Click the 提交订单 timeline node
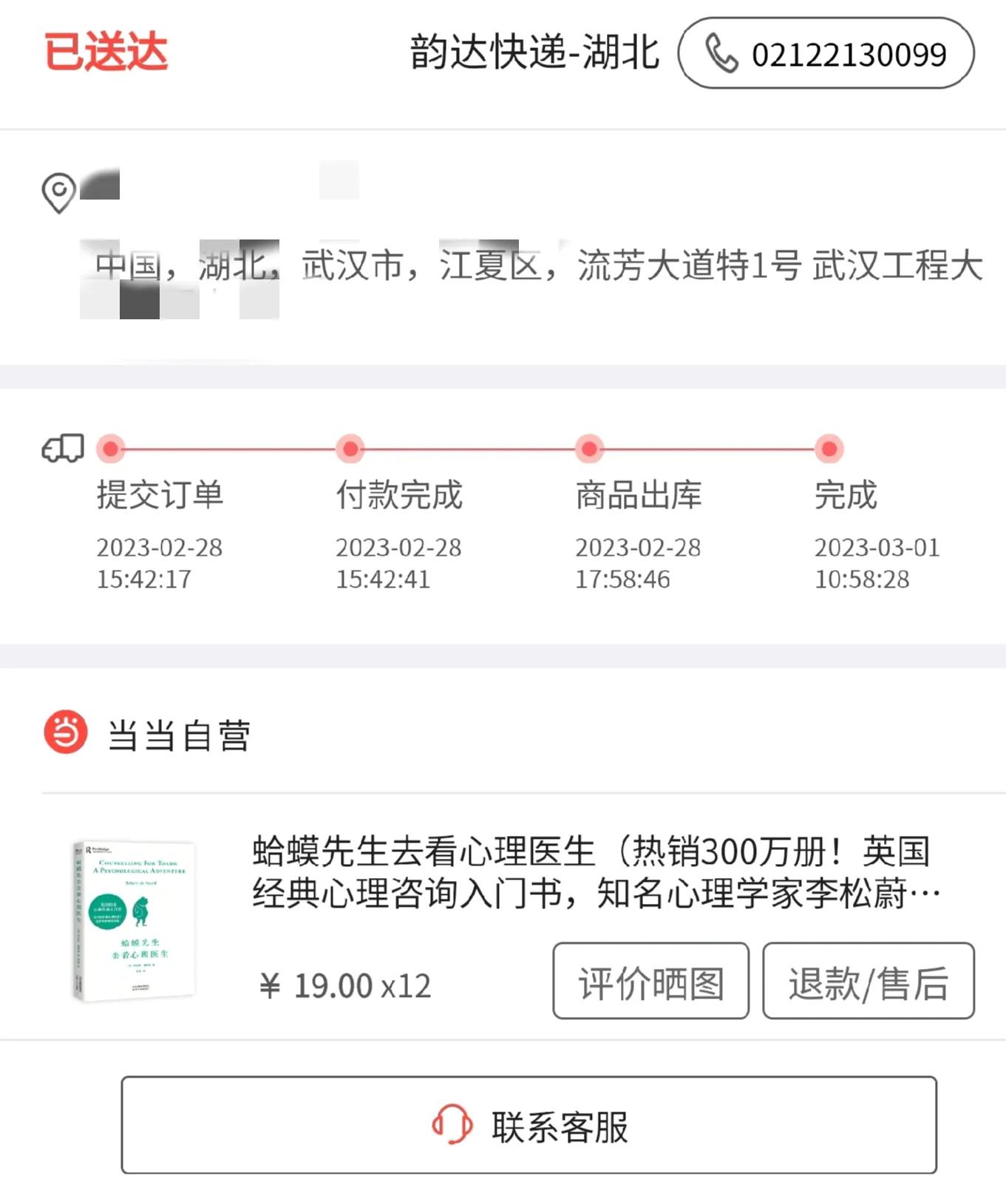1006x1204 pixels. 109,449
